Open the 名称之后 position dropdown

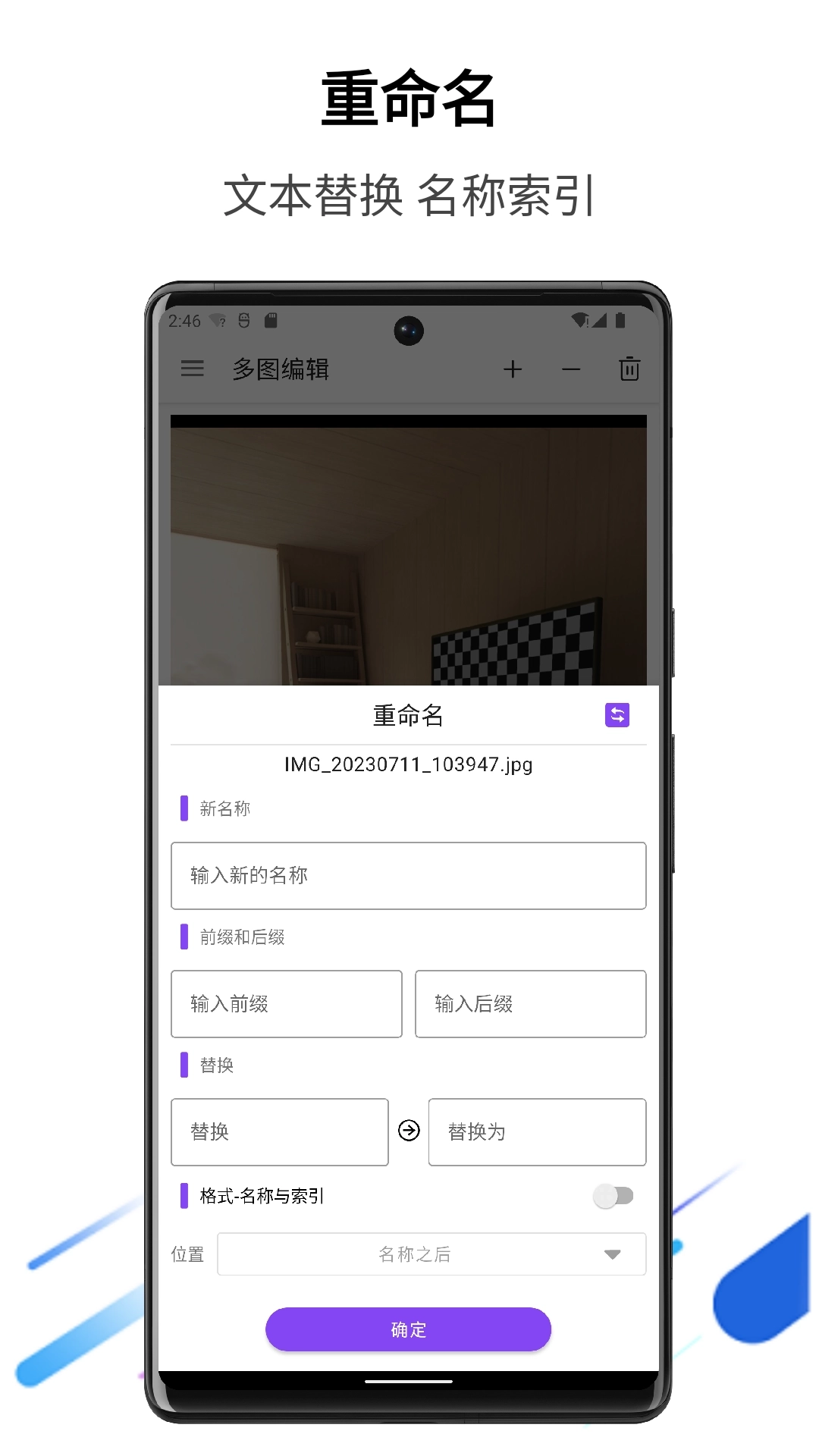click(431, 1254)
